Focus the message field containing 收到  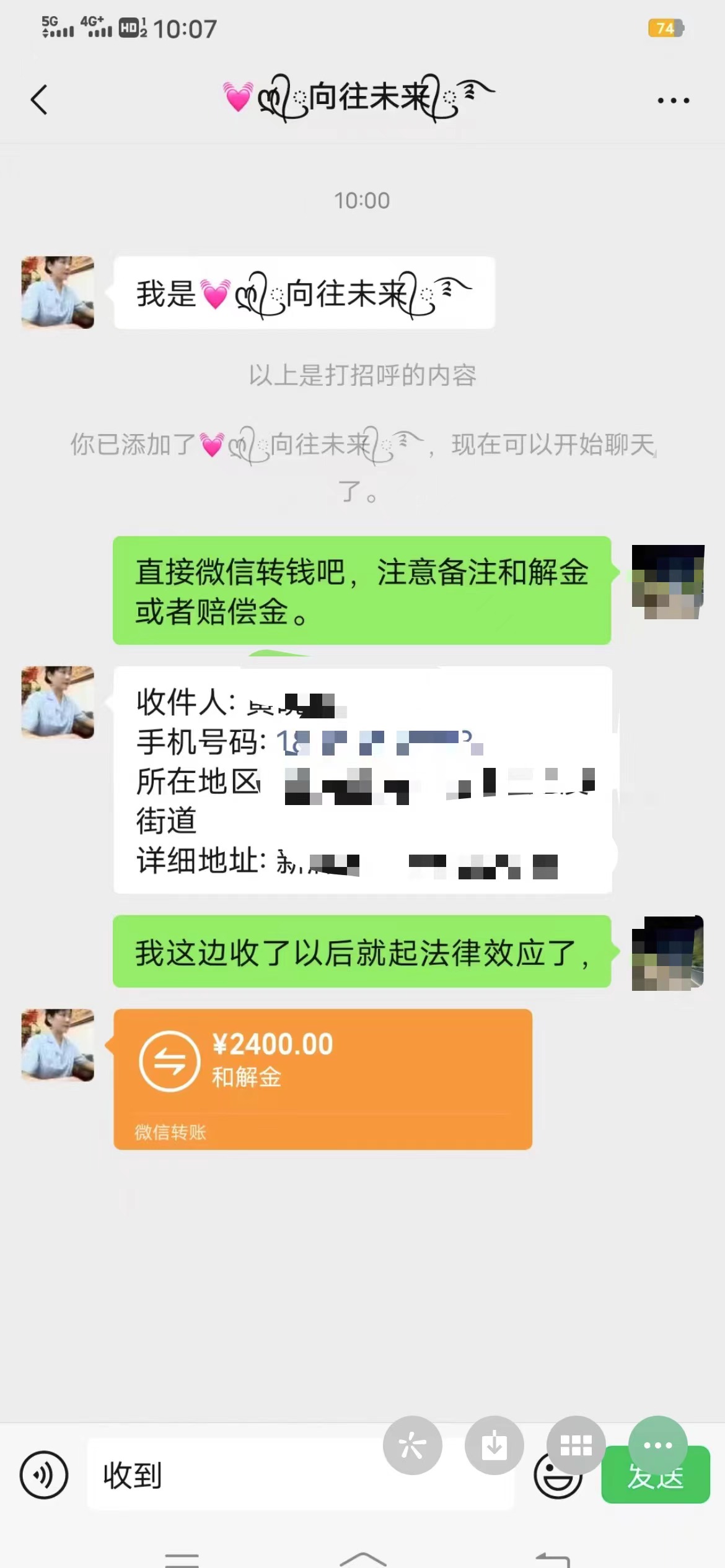[x=301, y=1474]
